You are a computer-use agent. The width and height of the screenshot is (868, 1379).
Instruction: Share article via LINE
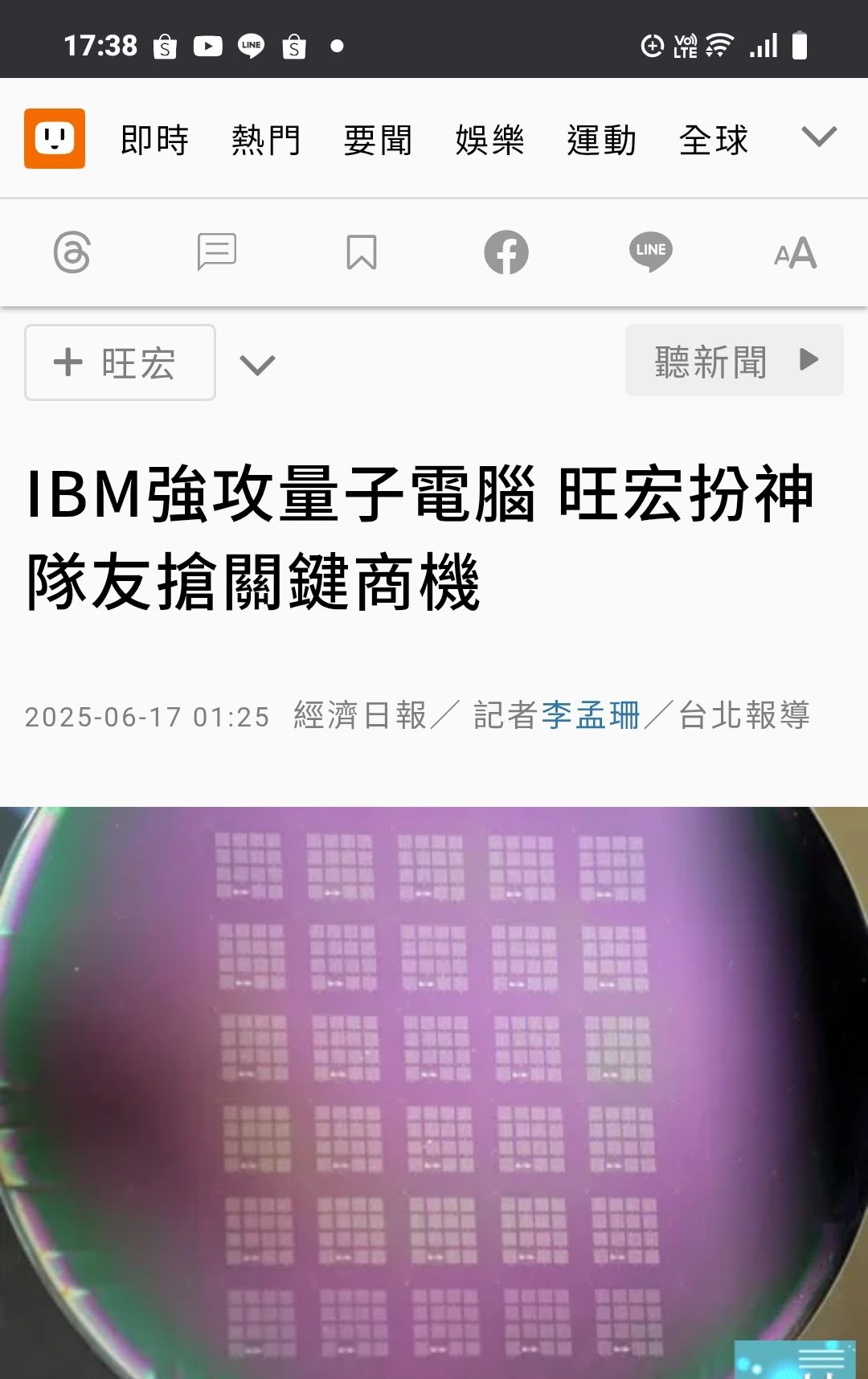point(650,252)
